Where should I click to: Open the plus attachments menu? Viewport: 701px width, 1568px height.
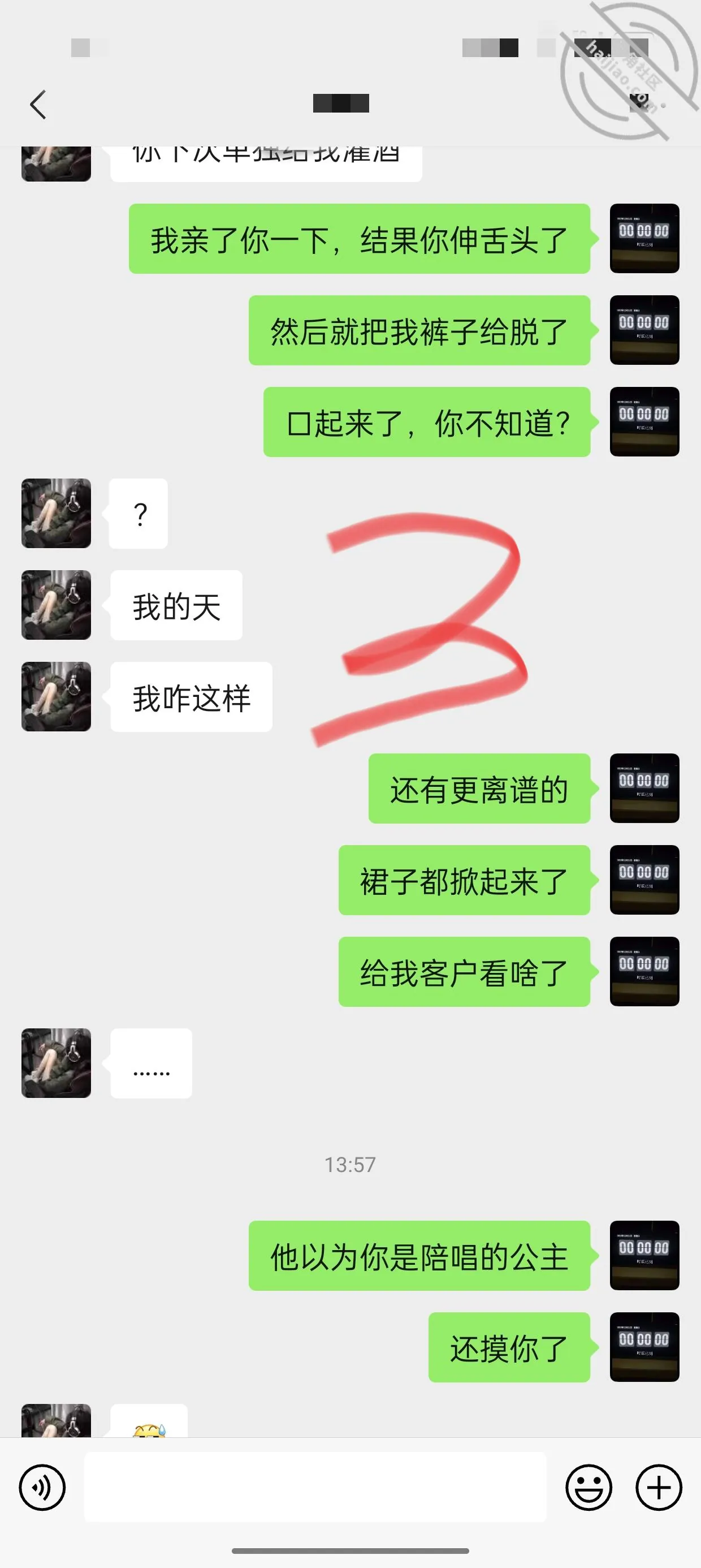tap(659, 1488)
